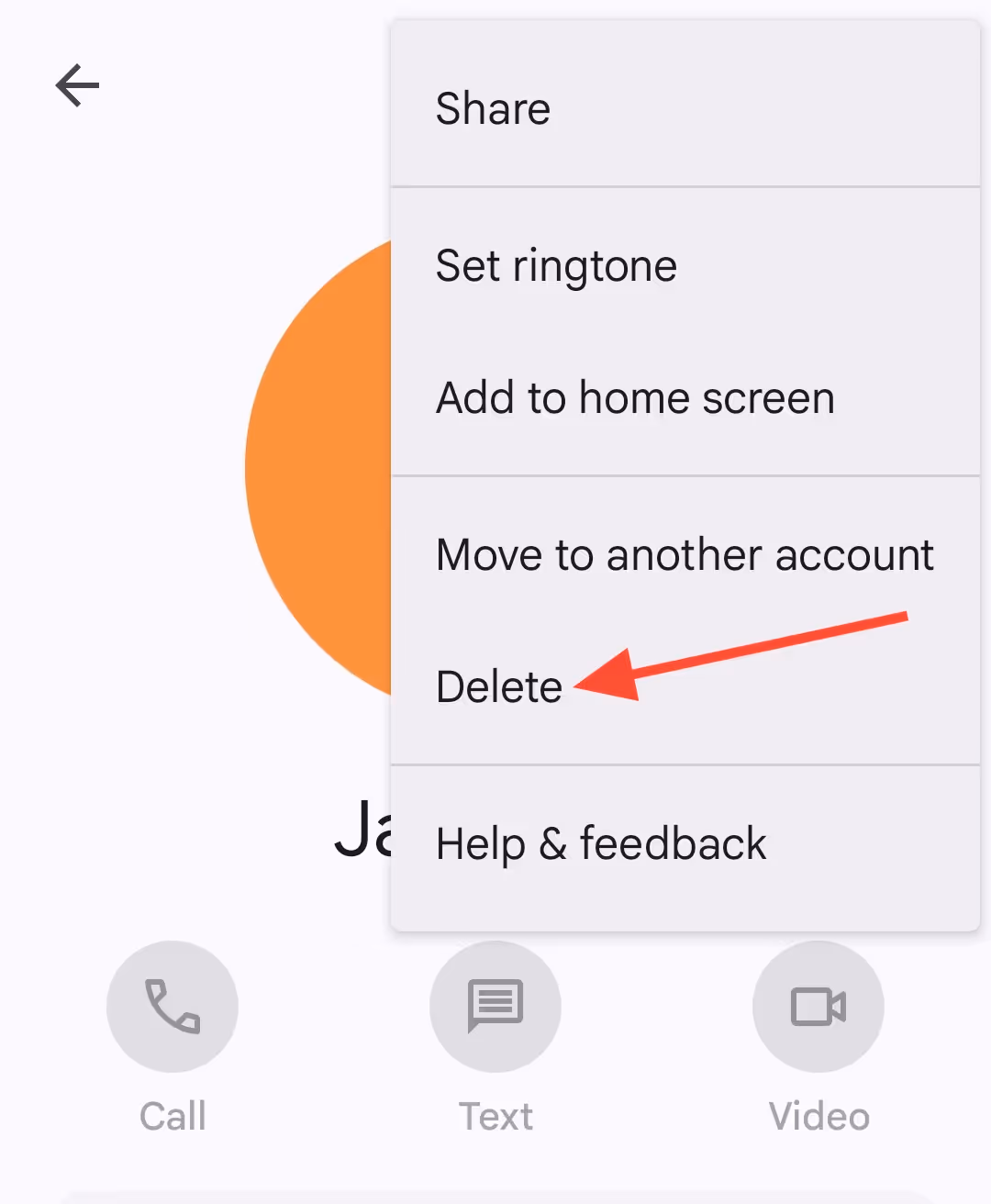
Task: Choose Set ringtone option
Action: coord(685,266)
